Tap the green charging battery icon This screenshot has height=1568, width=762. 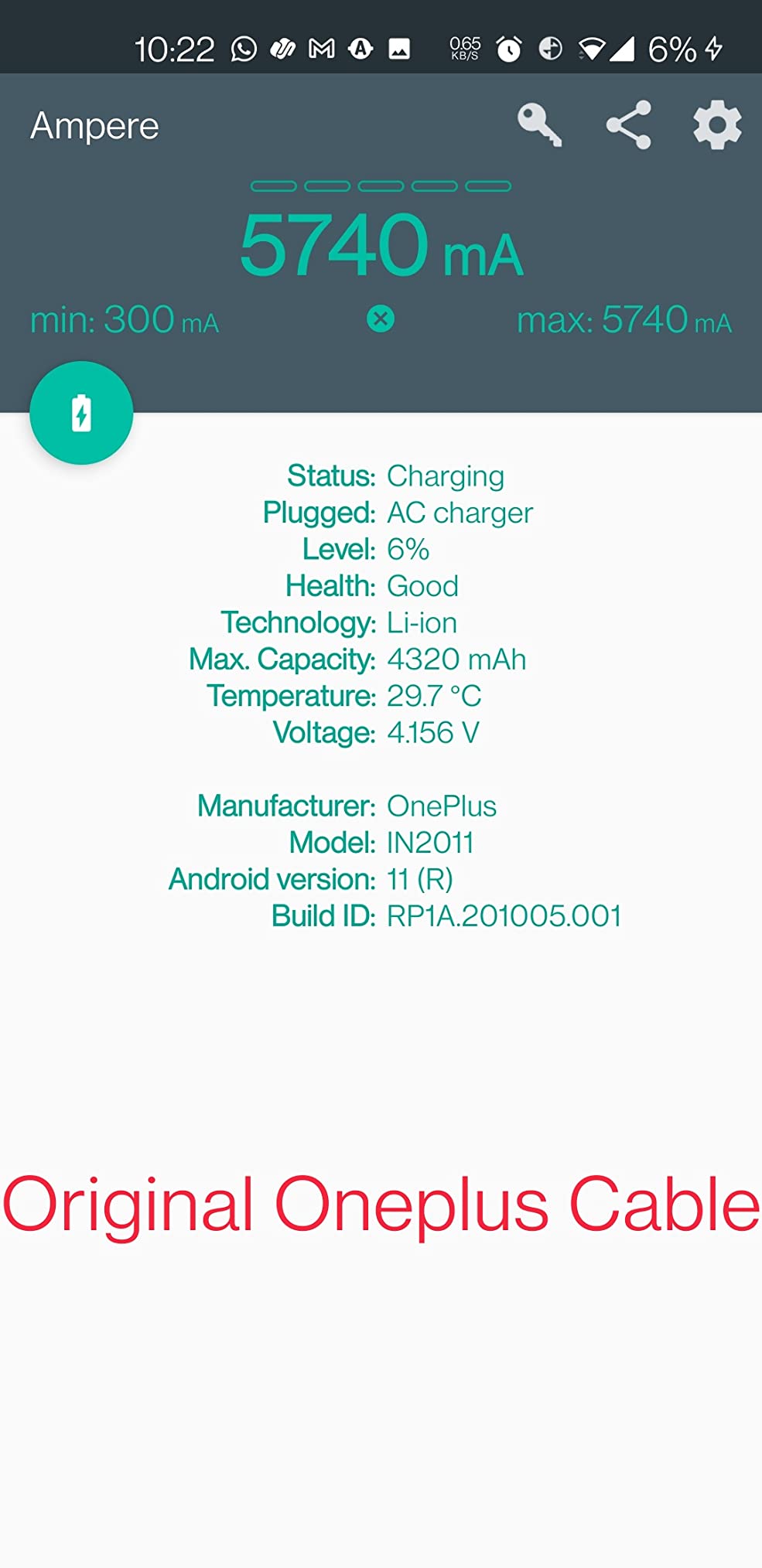(82, 414)
